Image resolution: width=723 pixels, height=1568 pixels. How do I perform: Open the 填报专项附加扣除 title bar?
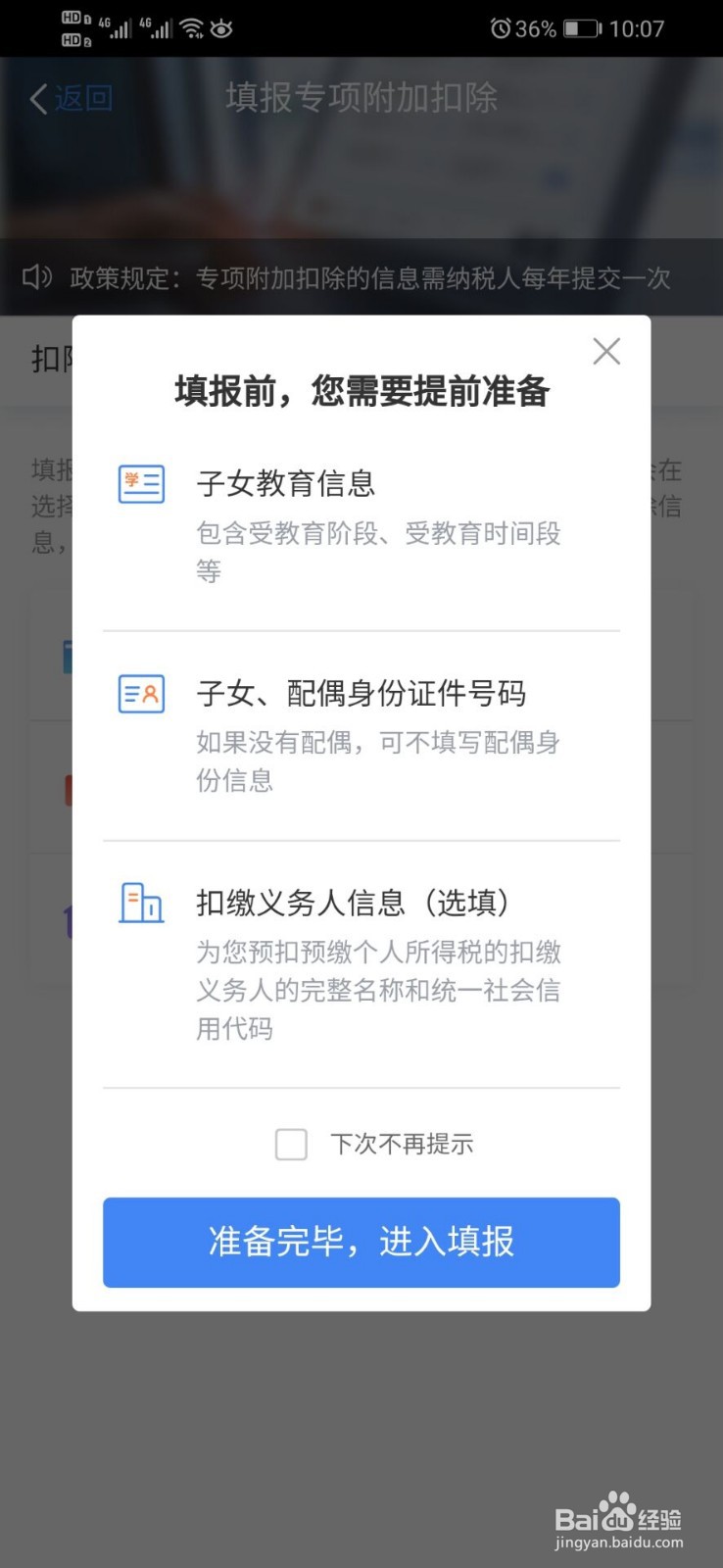point(361,98)
